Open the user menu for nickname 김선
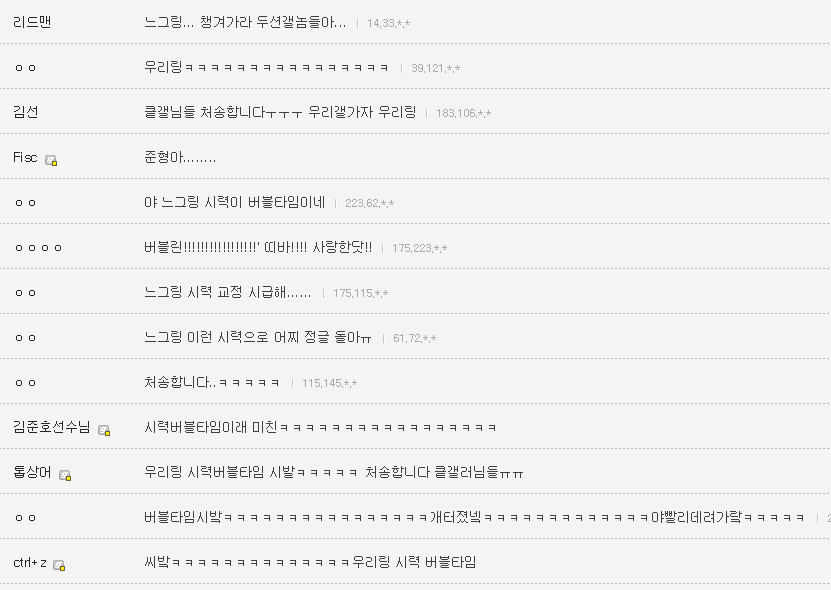Screen dimensions: 831x590 (x=26, y=111)
